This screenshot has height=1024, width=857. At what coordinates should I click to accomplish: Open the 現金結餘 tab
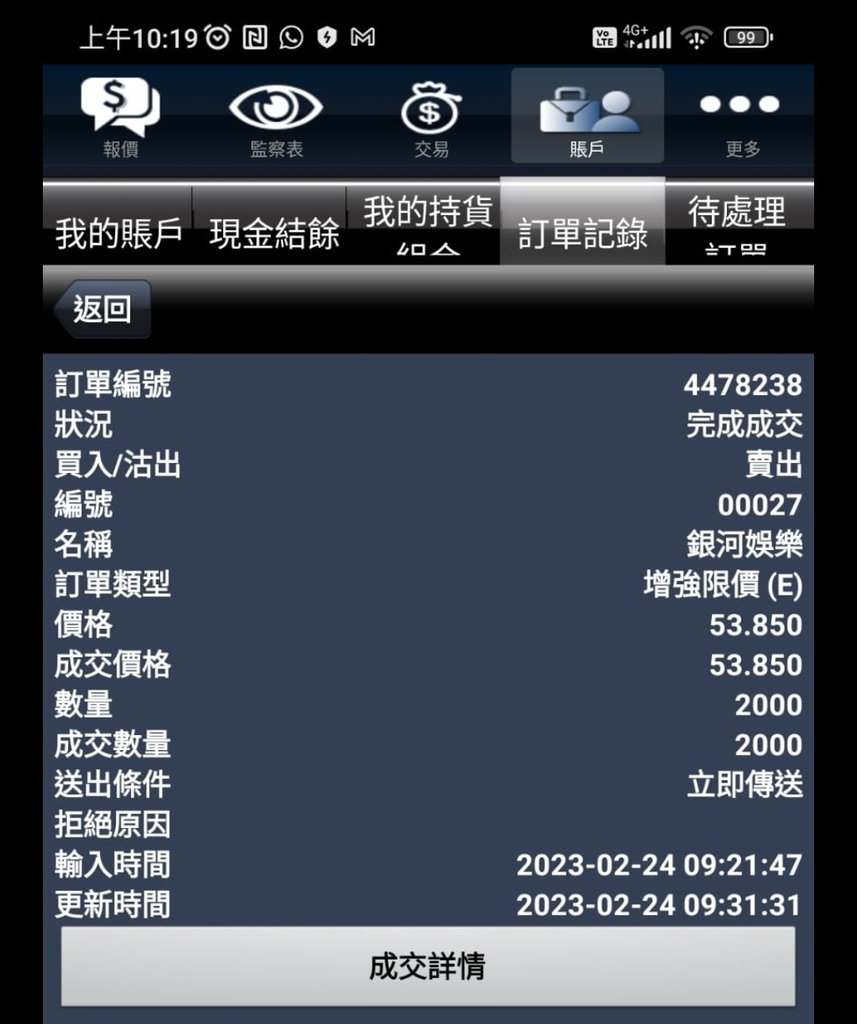(273, 232)
